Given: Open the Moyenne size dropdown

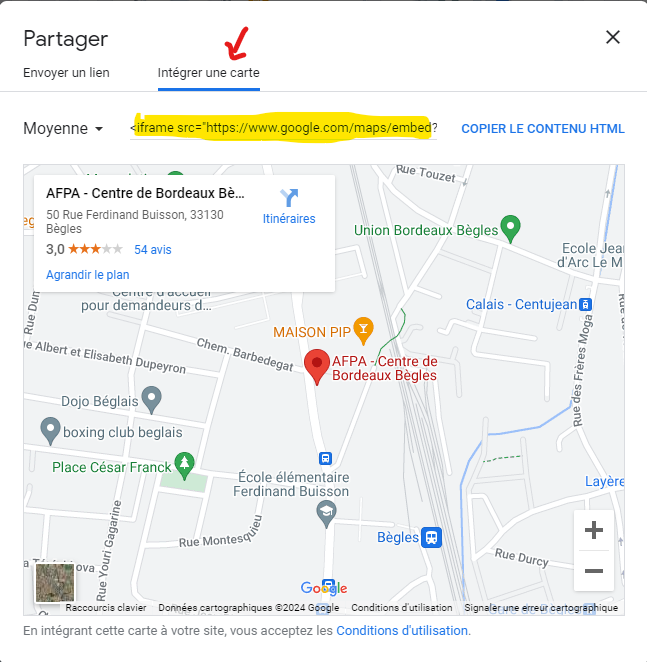Looking at the screenshot, I should tap(64, 129).
